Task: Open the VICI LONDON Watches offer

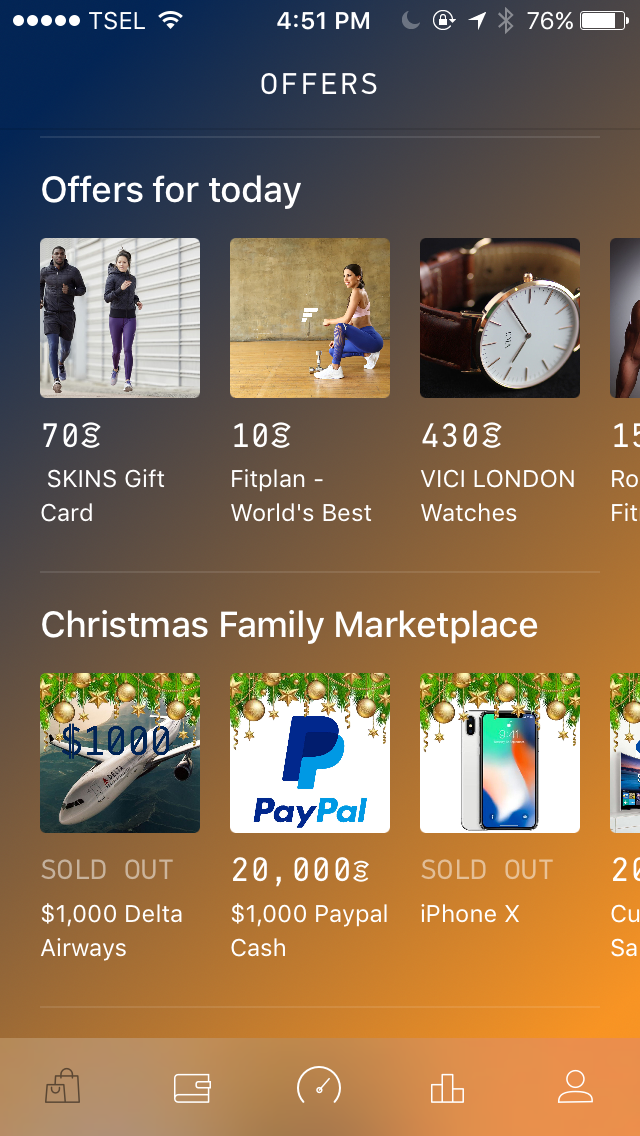Action: coord(500,318)
